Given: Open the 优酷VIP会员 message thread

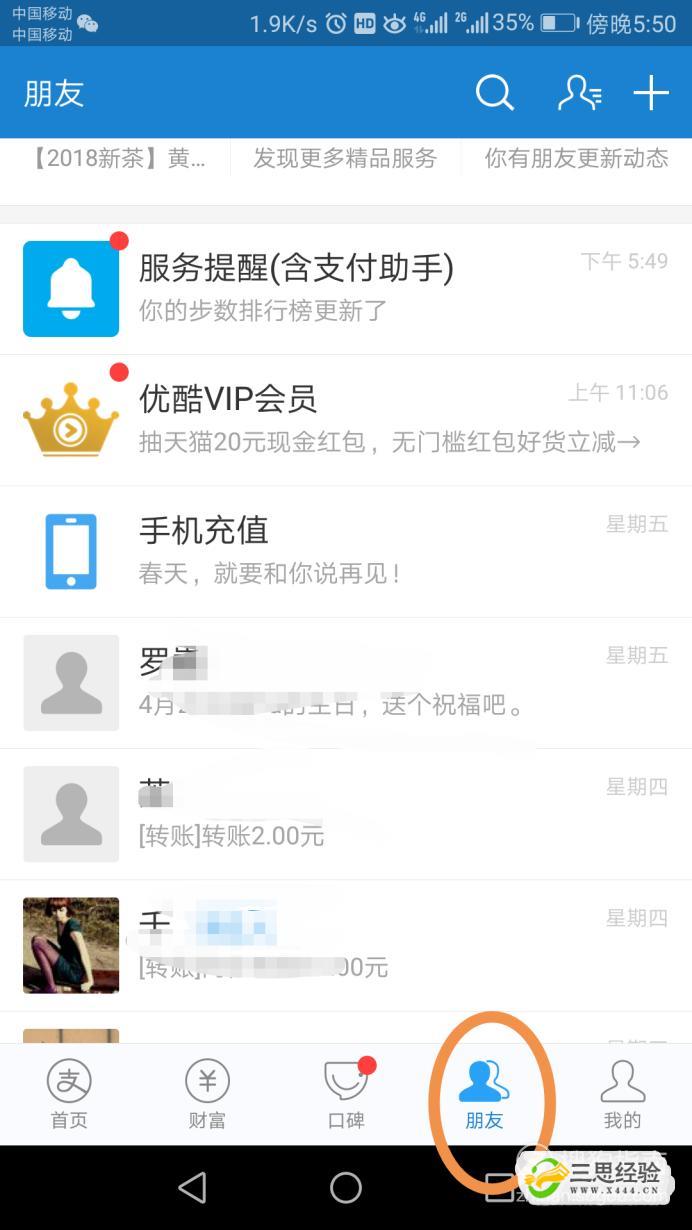Looking at the screenshot, I should point(346,420).
